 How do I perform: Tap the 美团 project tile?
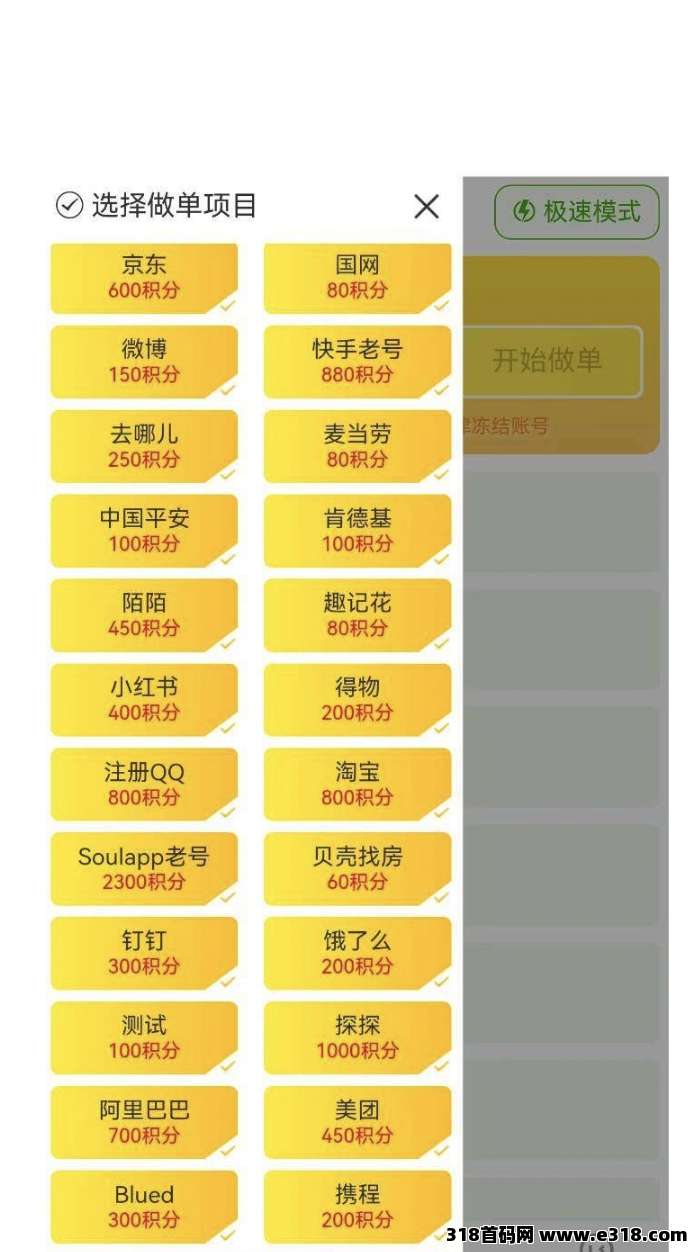coord(357,1122)
